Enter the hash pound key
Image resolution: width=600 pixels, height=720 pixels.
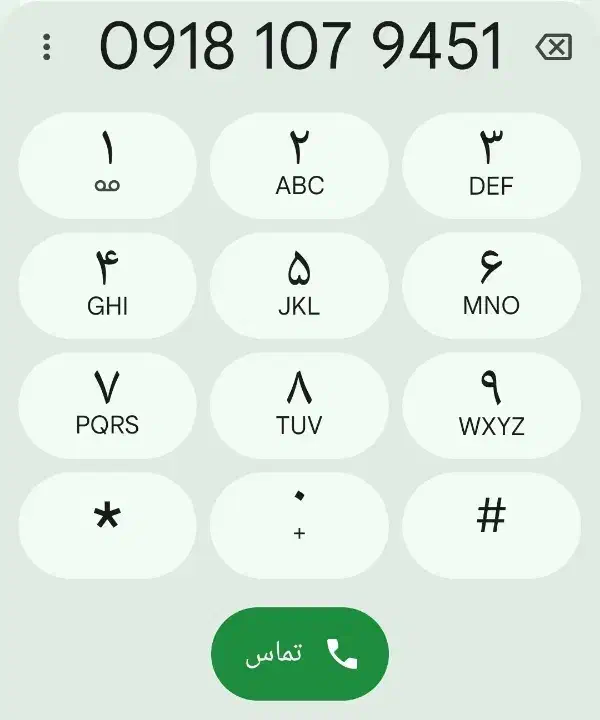(491, 525)
